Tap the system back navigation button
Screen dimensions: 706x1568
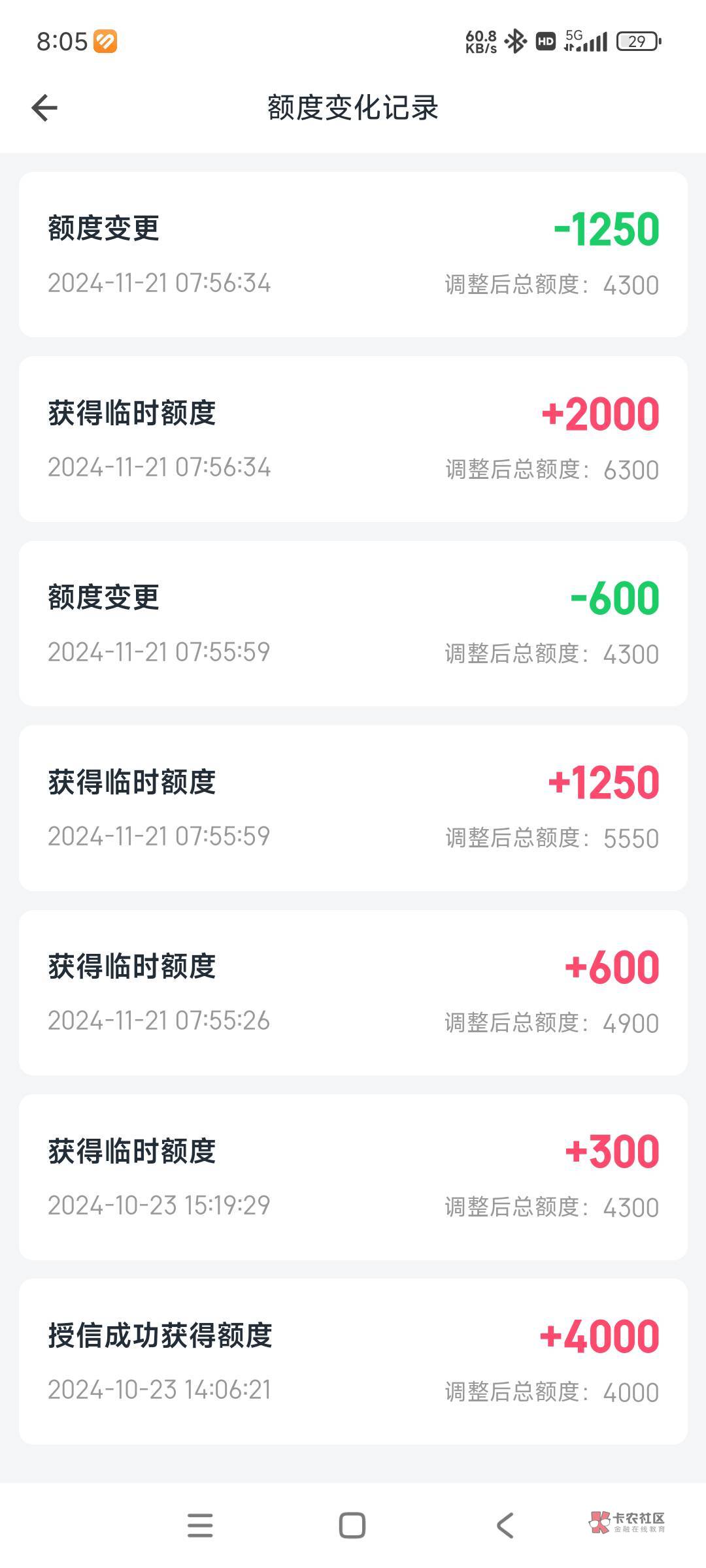tap(505, 1526)
